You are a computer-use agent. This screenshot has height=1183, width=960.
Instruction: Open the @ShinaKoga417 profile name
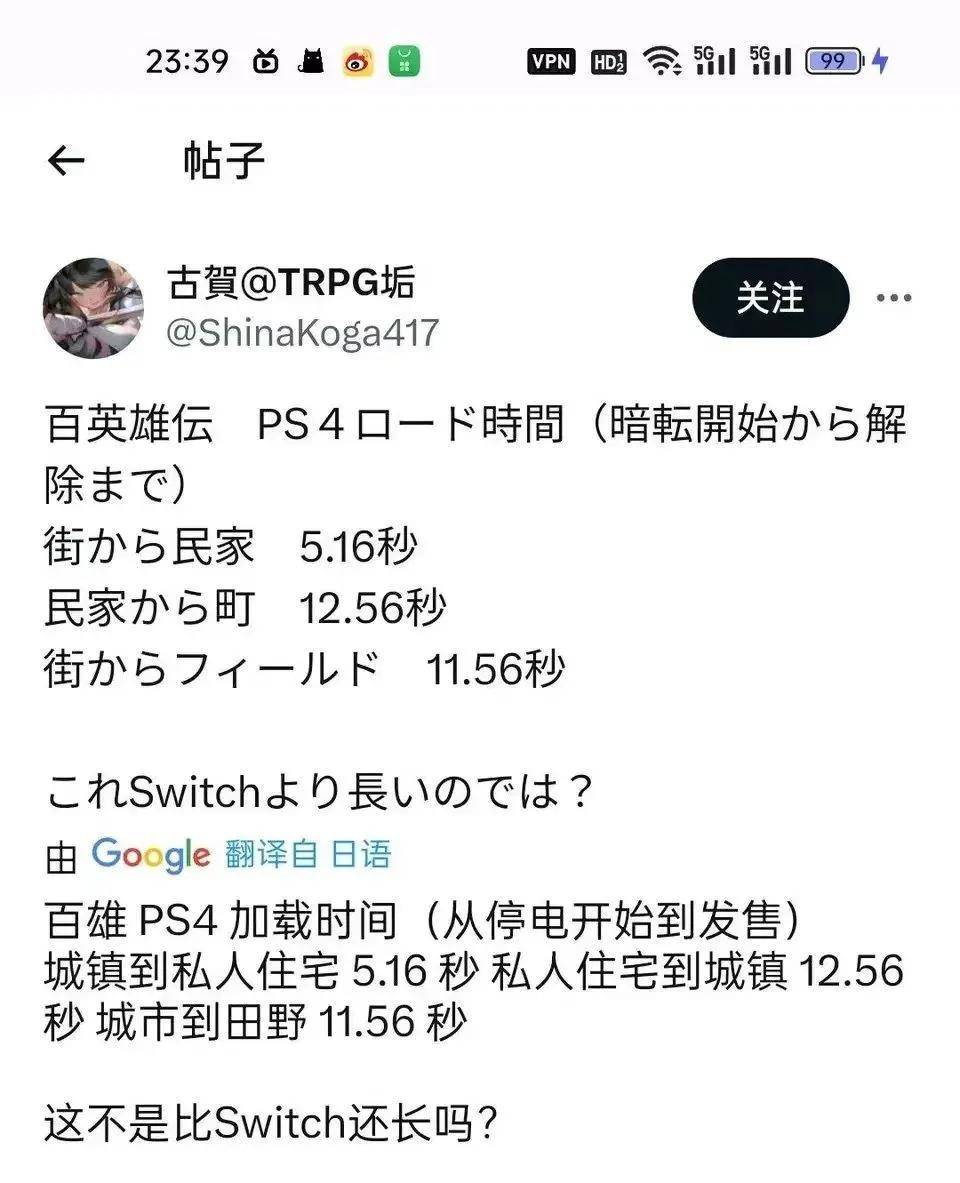[x=302, y=333]
